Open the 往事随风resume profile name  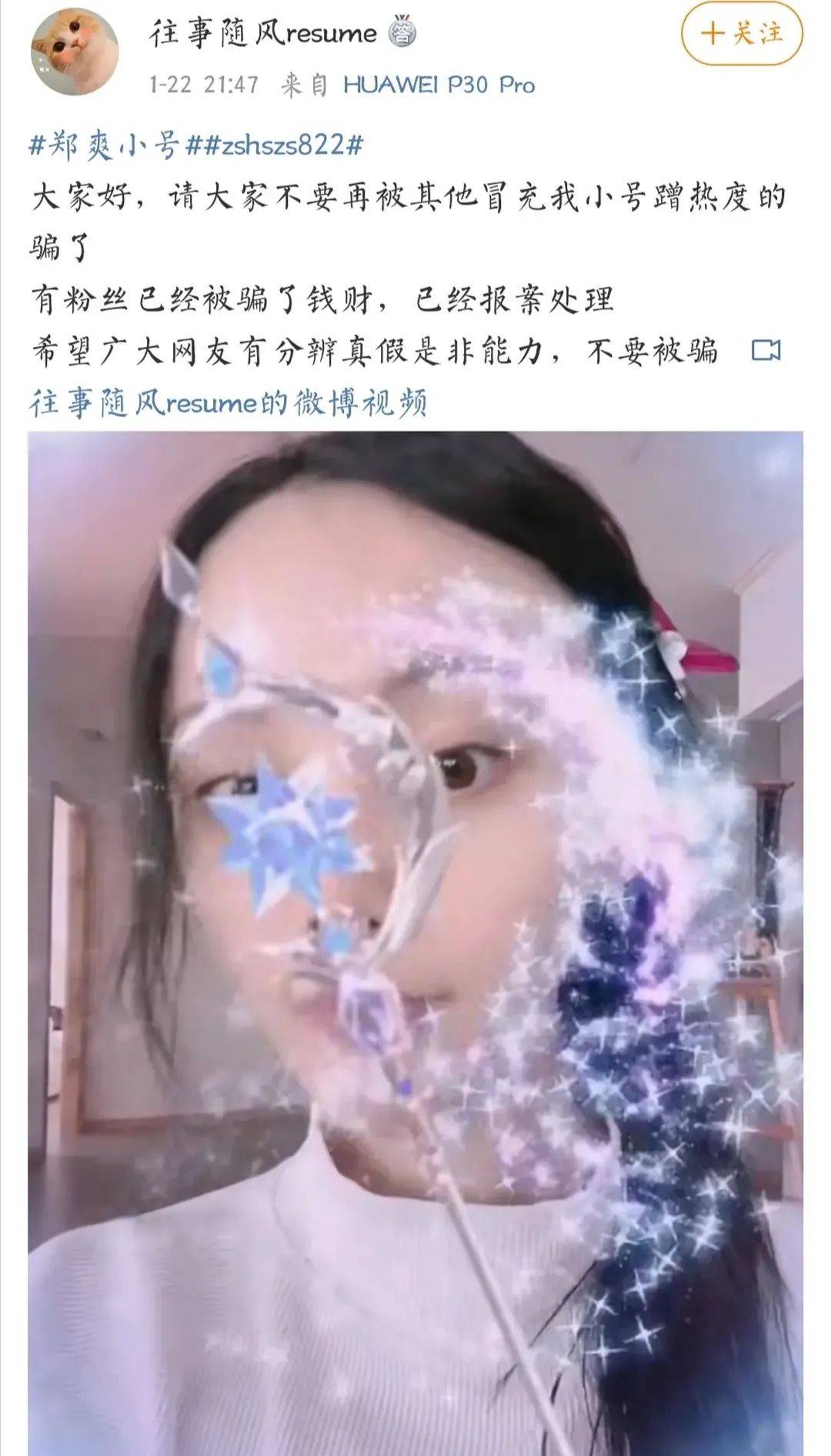pos(262,33)
